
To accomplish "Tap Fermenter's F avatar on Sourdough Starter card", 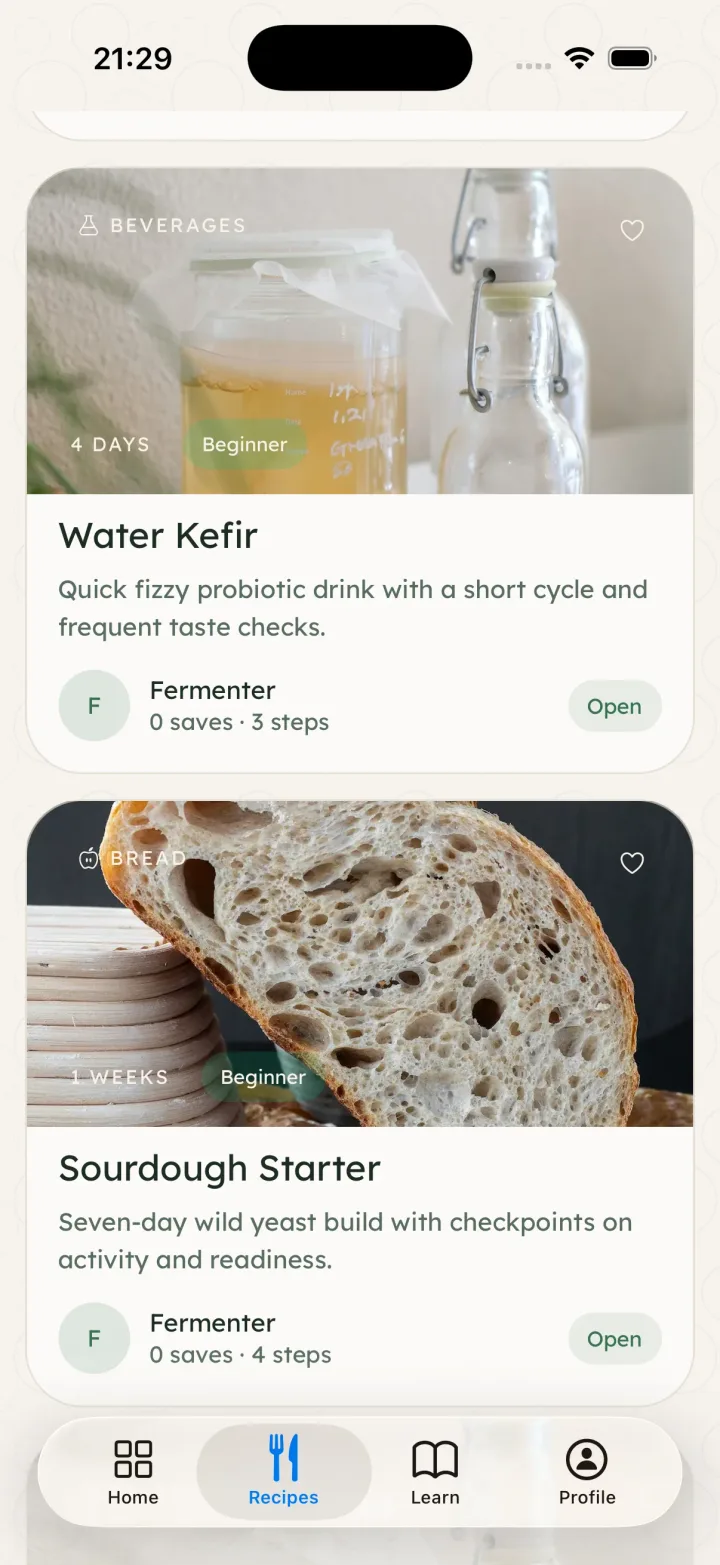I will 94,1338.
